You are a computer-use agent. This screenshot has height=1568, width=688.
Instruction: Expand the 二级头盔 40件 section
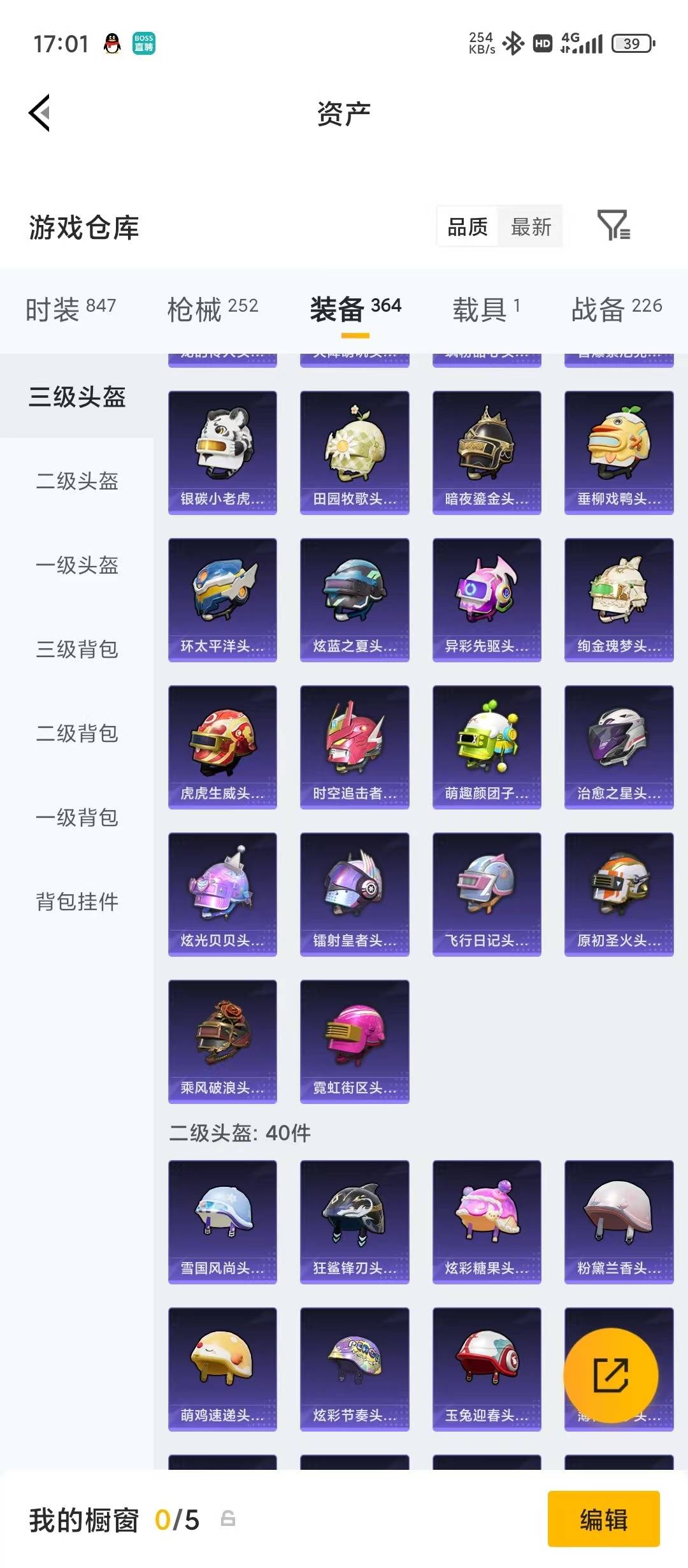click(x=239, y=1133)
